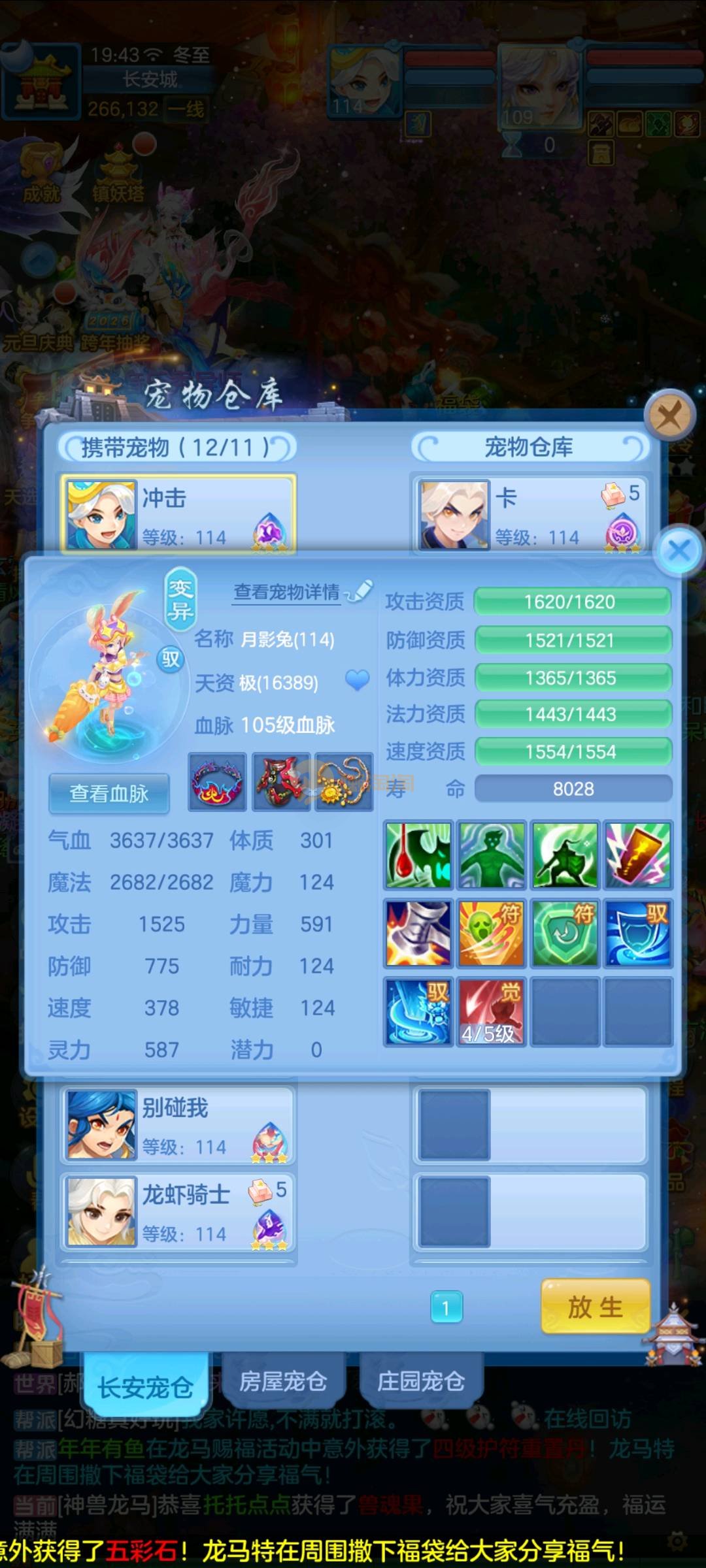Tap the 驭 badge on pet portrait
Image resolution: width=706 pixels, height=1568 pixels.
click(x=170, y=659)
